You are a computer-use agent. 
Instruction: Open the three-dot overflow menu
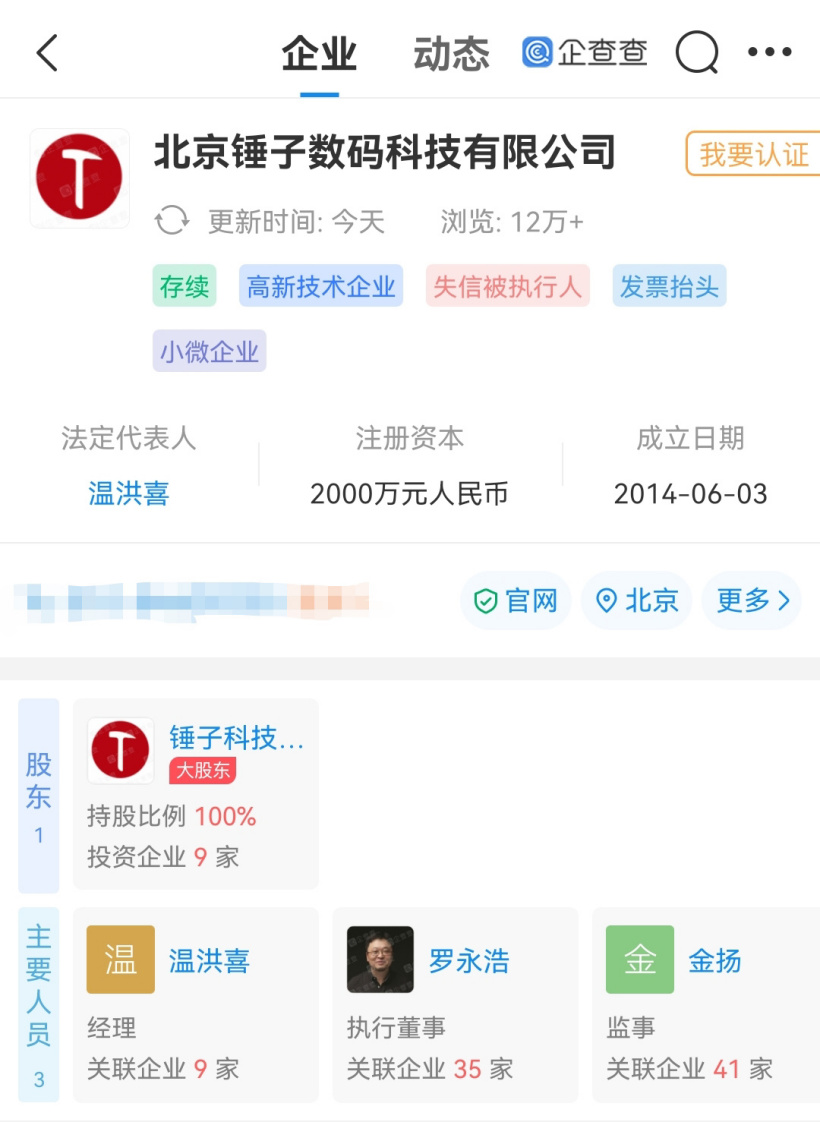pos(769,52)
